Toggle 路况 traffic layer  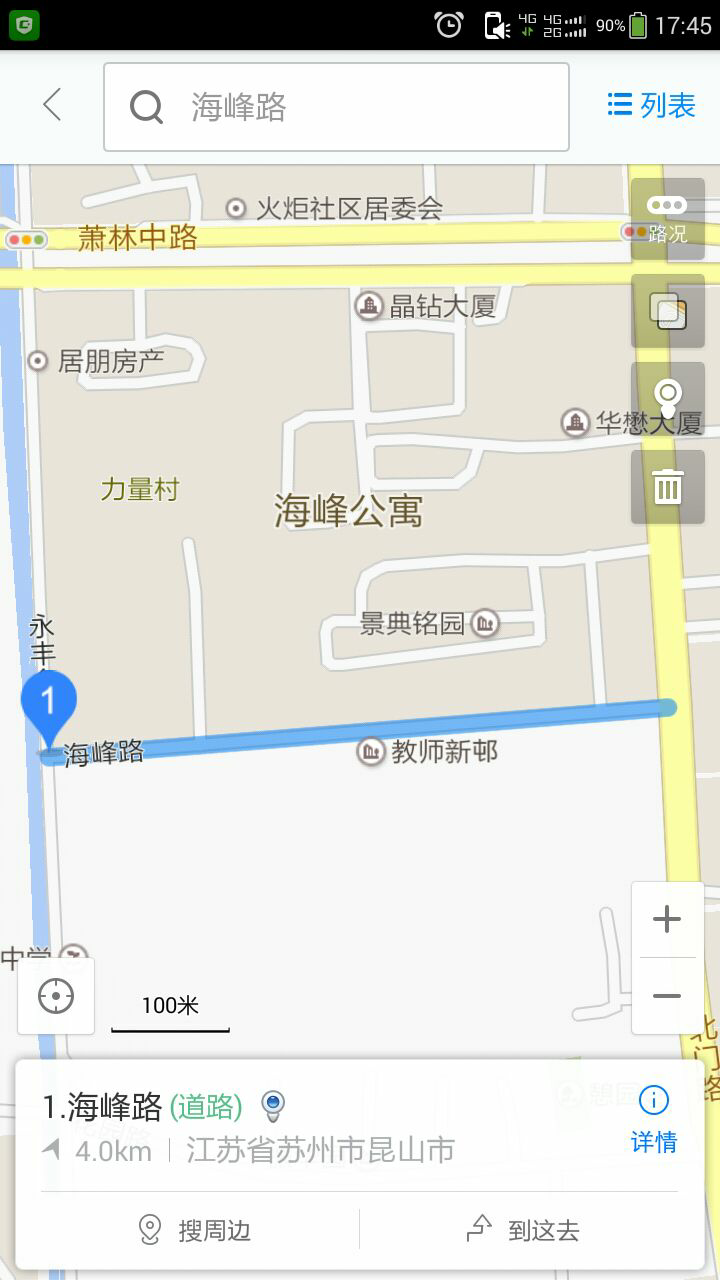[x=667, y=219]
